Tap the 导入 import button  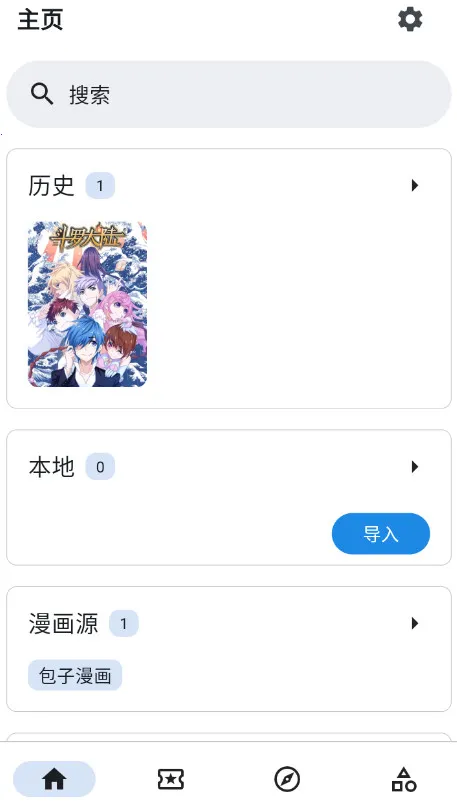click(381, 533)
